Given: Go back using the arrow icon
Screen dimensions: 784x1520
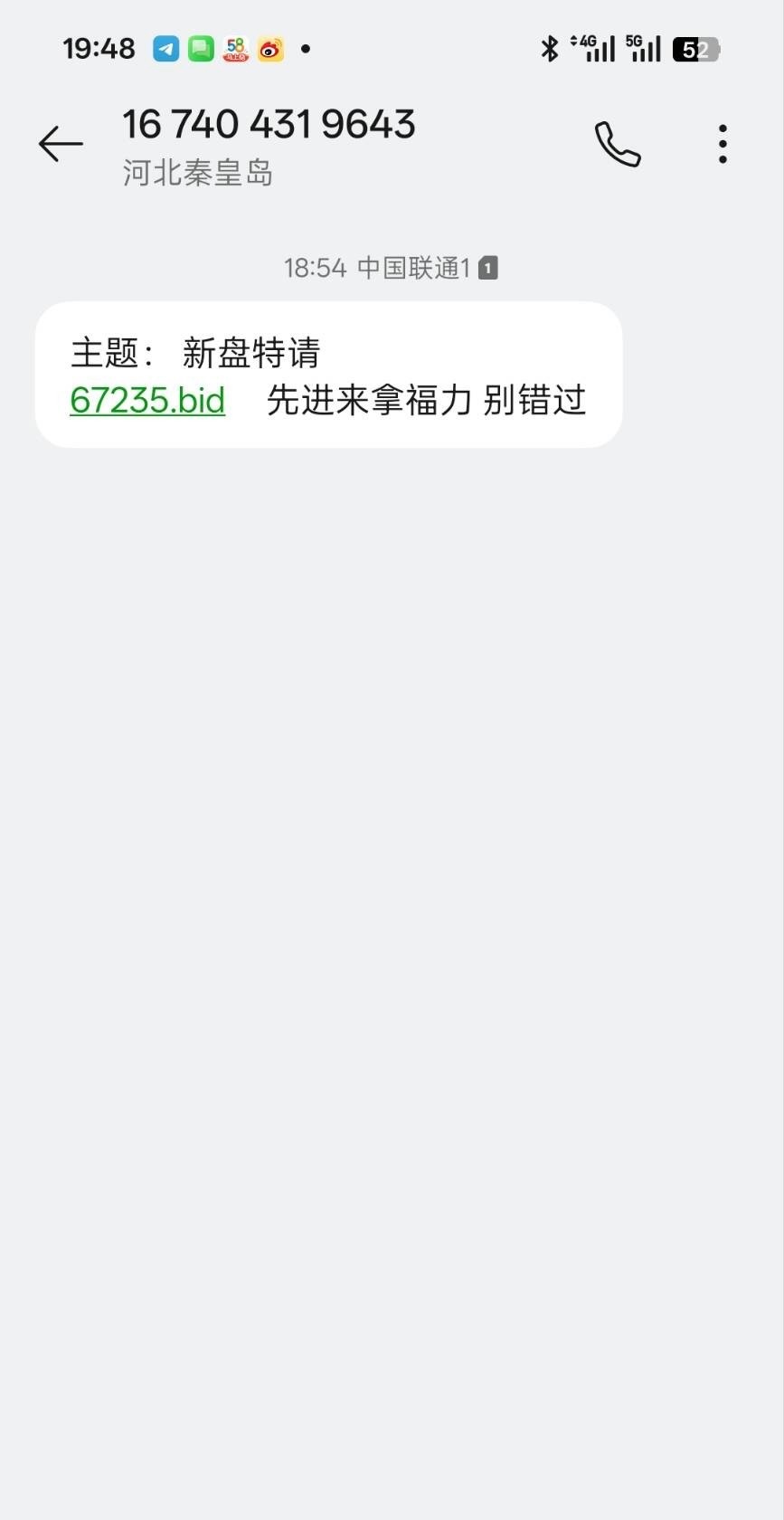Looking at the screenshot, I should 61,144.
